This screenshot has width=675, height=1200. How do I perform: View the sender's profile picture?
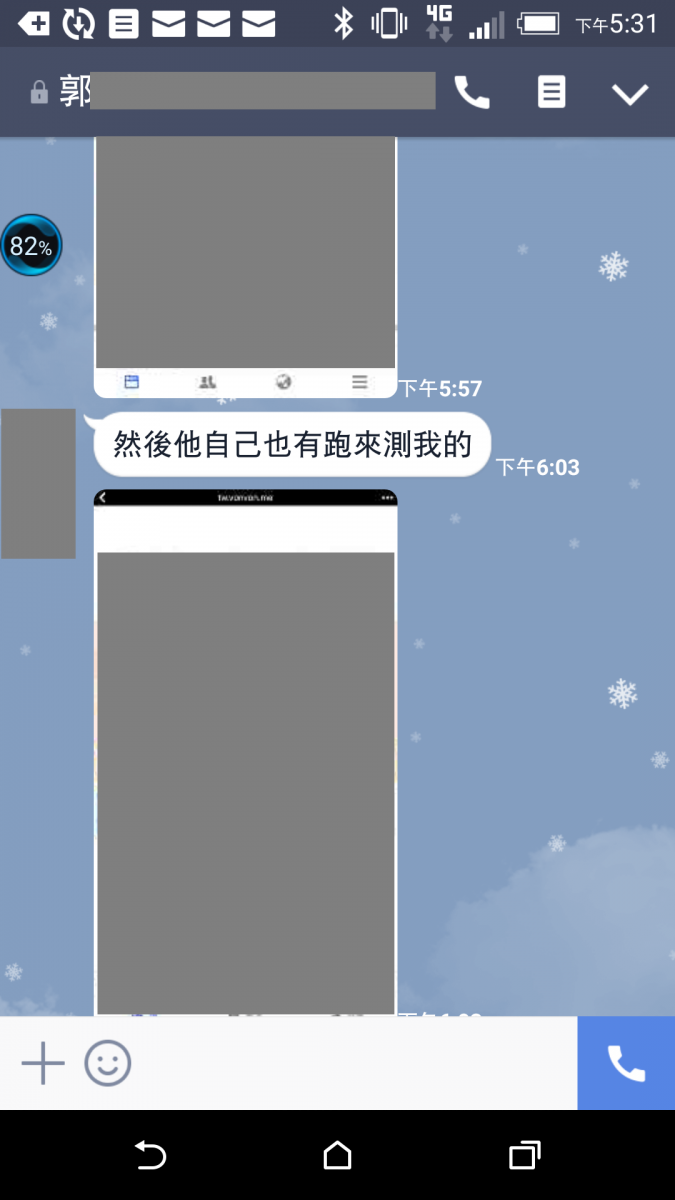click(38, 483)
